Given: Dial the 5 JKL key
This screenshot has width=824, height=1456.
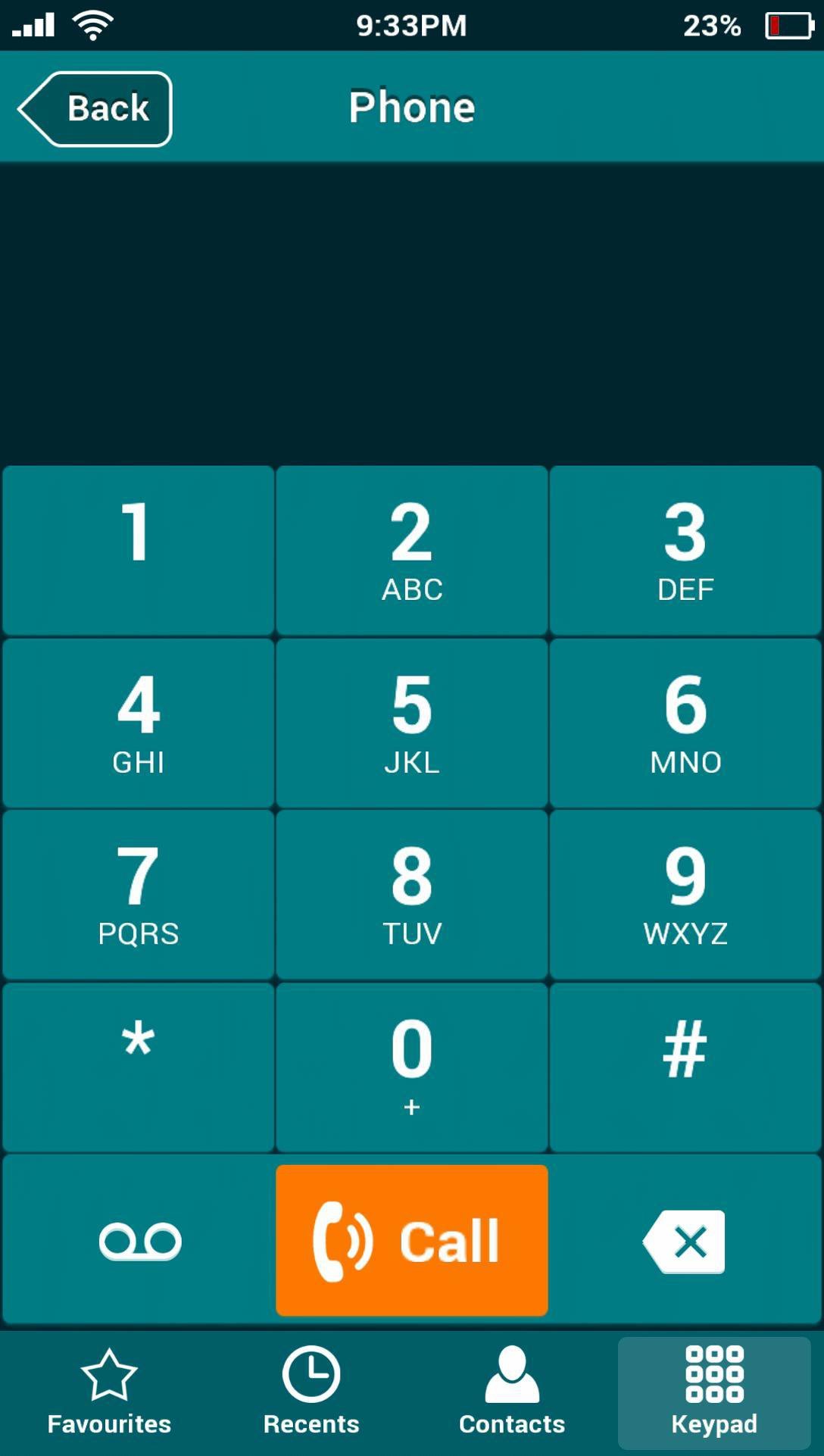Looking at the screenshot, I should pos(412,723).
